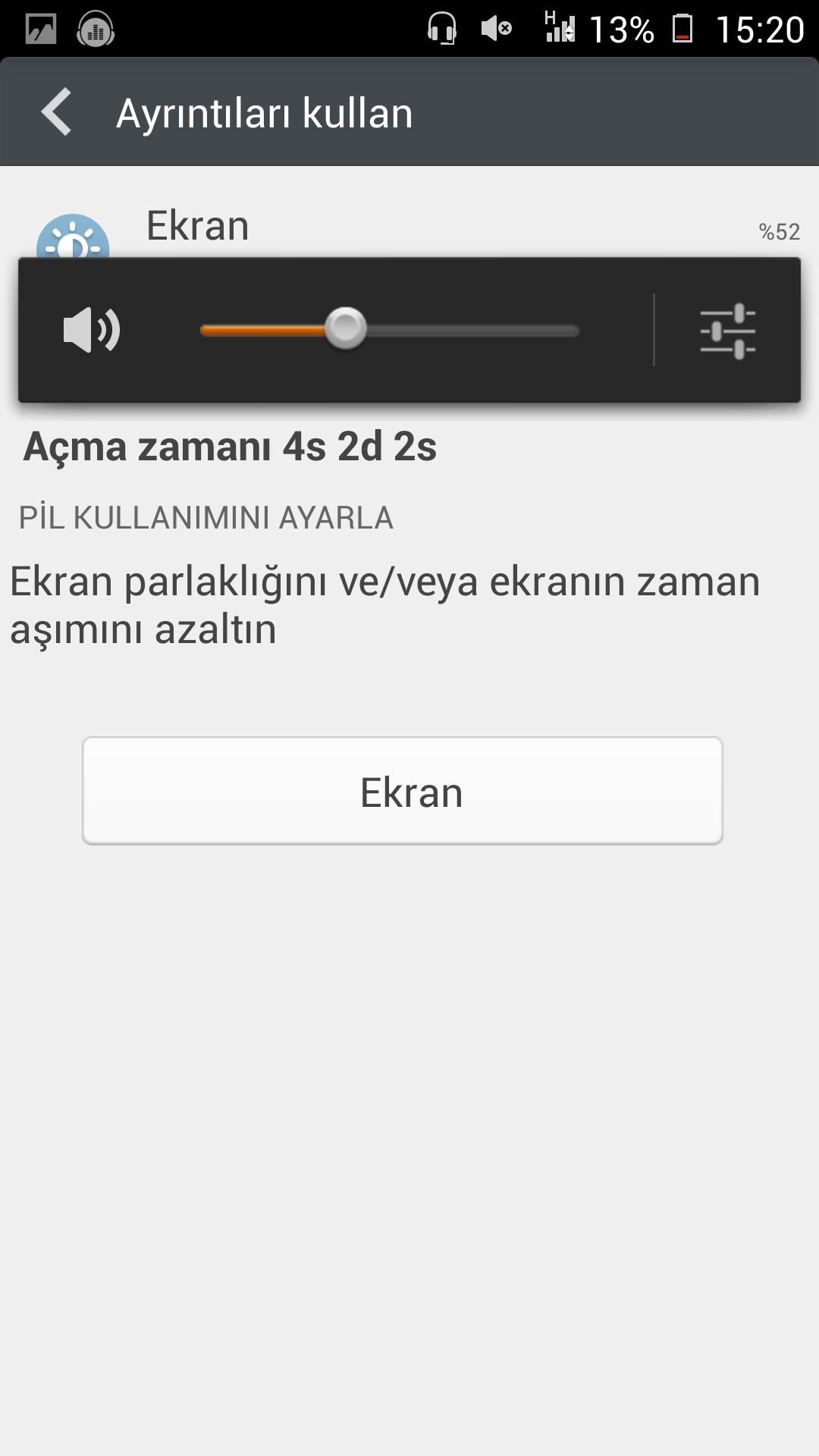Screen dimensions: 819x1456
Task: Open the Ekran display settings button
Action: click(x=402, y=790)
